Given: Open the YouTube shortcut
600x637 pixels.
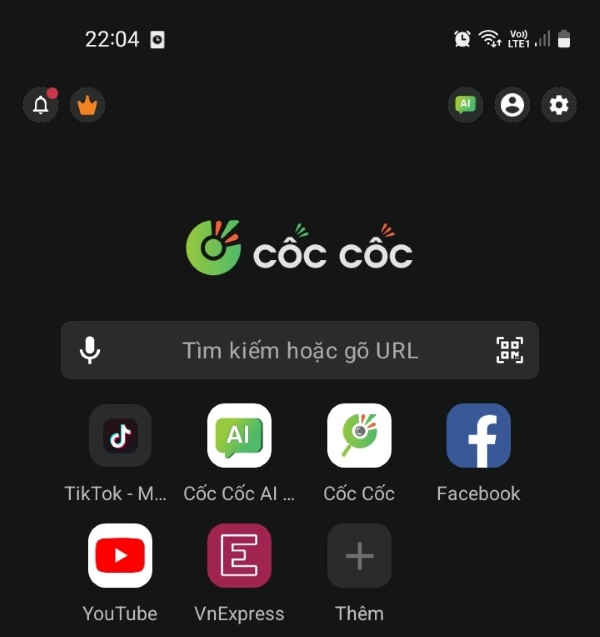Looking at the screenshot, I should point(120,555).
